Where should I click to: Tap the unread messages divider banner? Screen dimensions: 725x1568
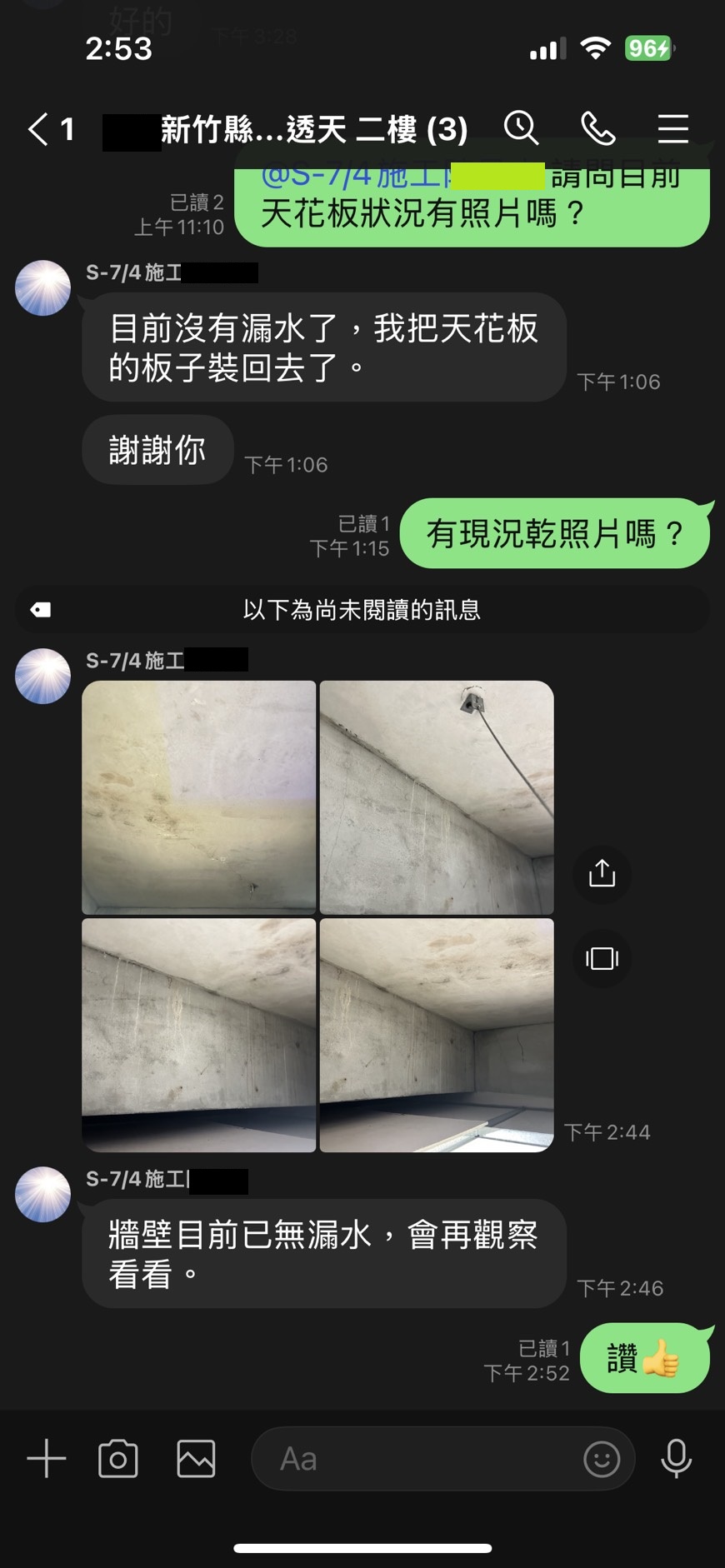click(x=362, y=609)
